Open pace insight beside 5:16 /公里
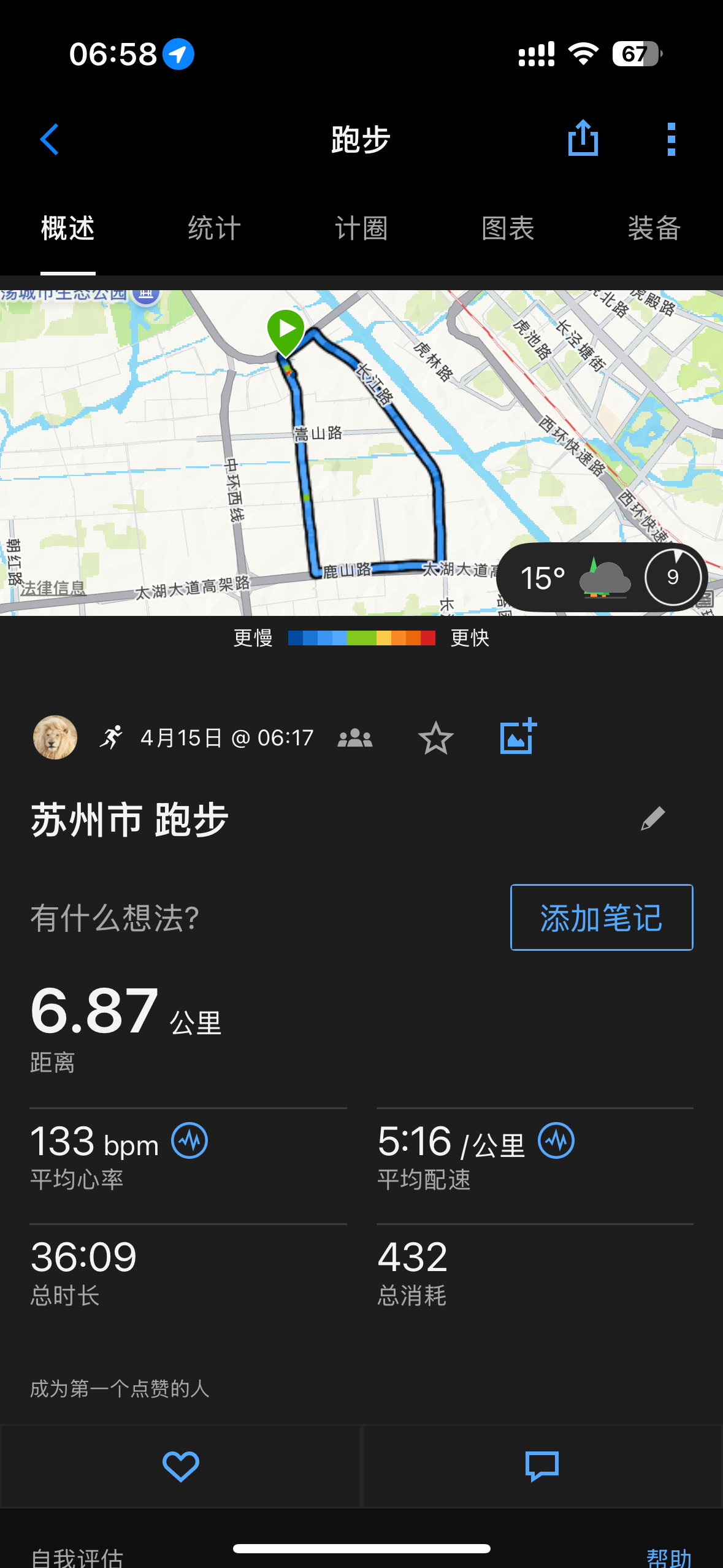723x1568 pixels. tap(556, 1141)
